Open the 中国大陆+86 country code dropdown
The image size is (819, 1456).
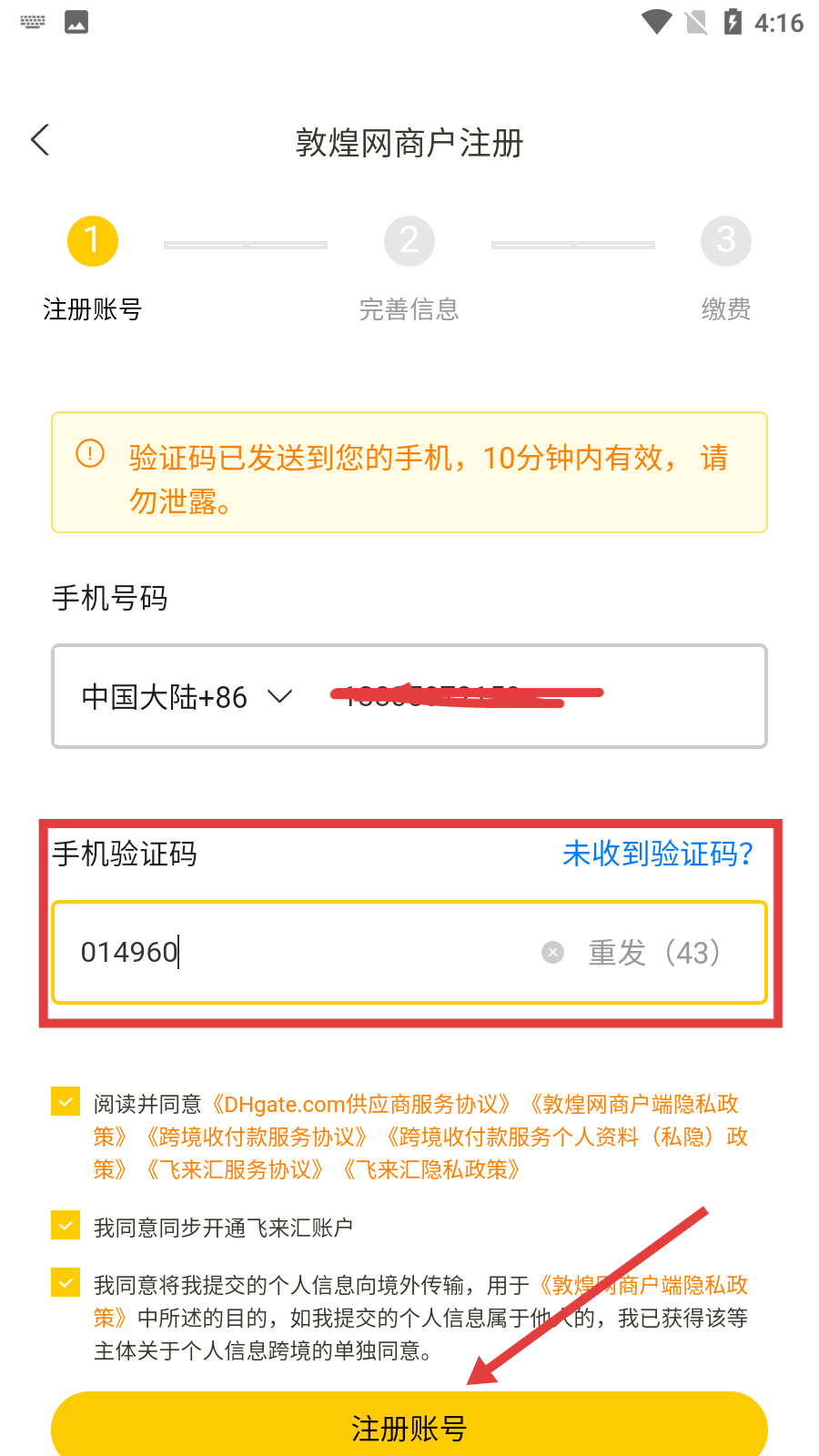click(187, 697)
